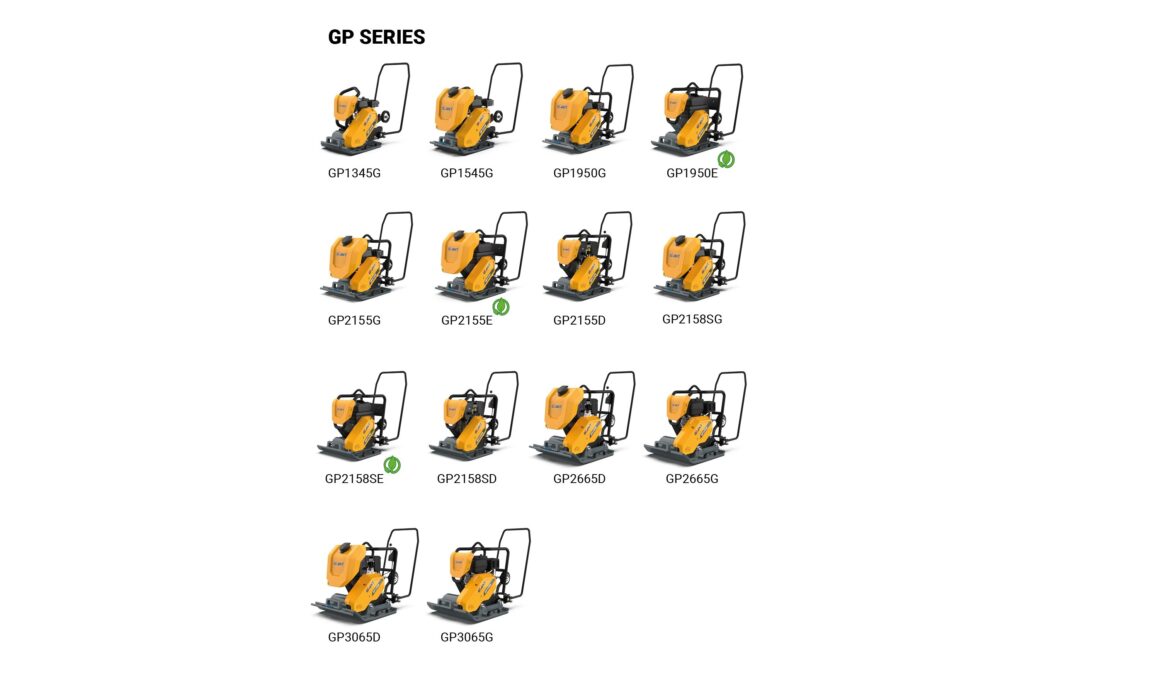
Task: Select the GP3065G model
Action: point(477,576)
